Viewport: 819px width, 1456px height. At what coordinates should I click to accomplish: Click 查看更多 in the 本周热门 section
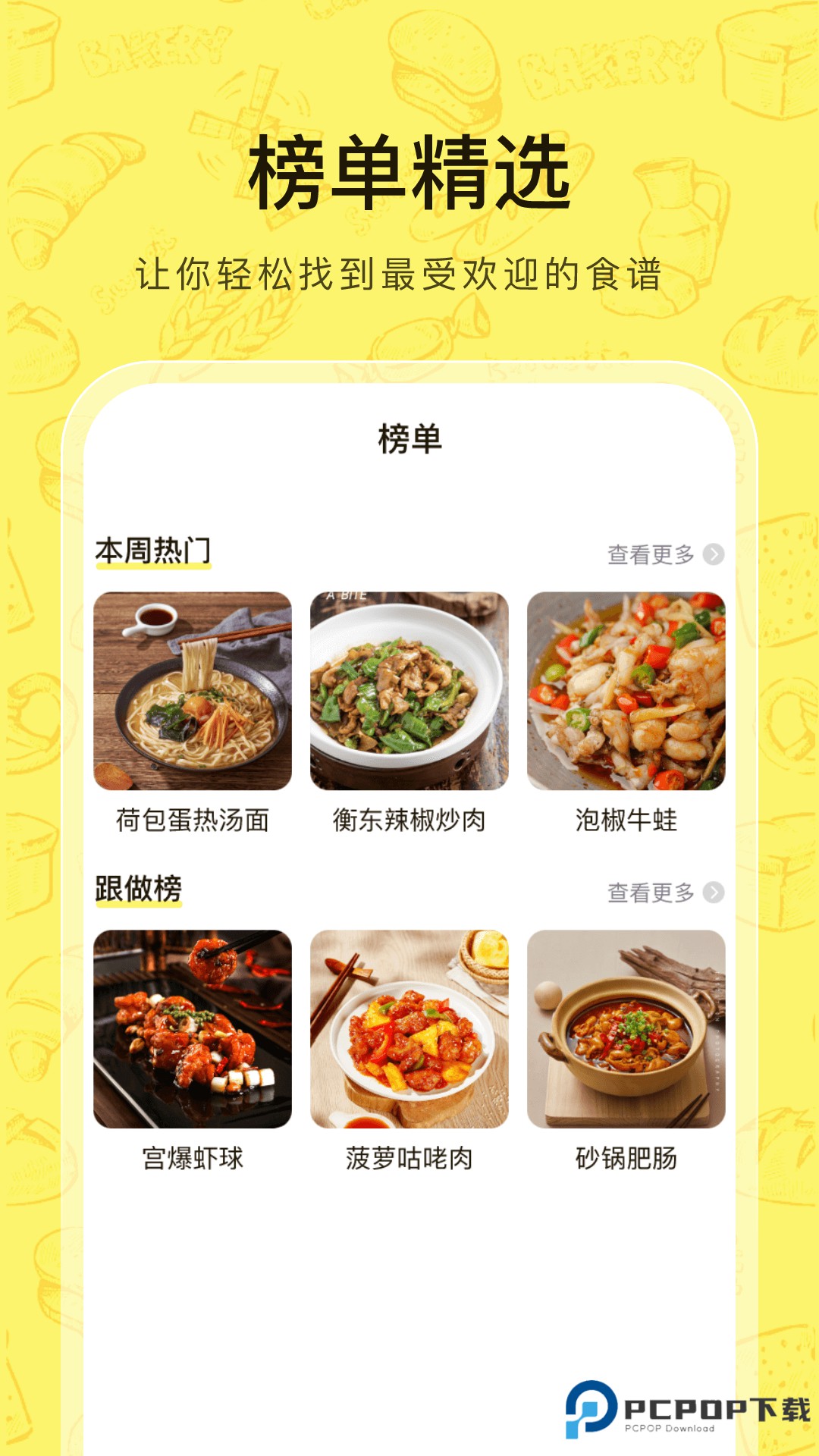[651, 554]
